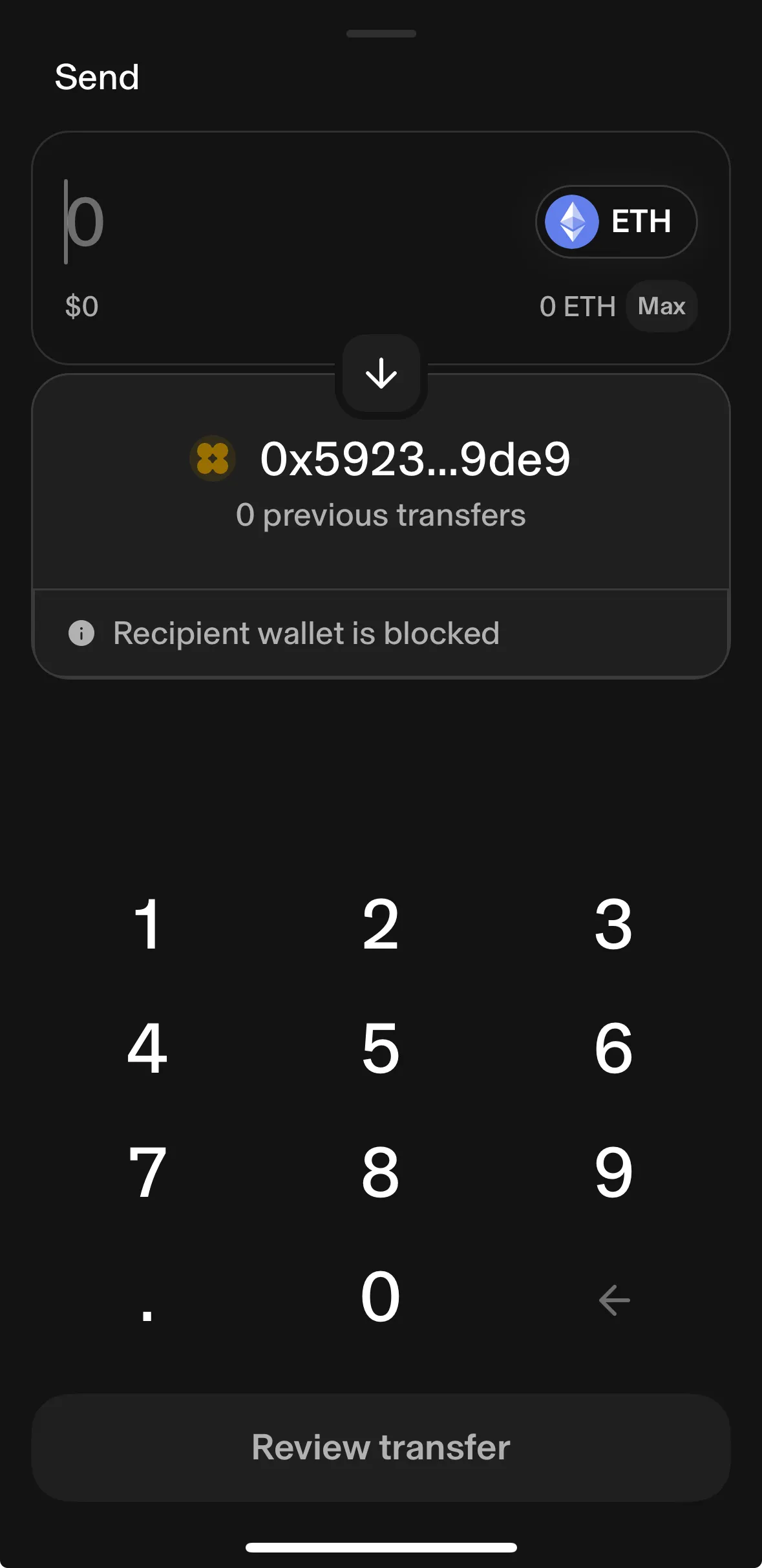The height and width of the screenshot is (1568, 762).
Task: Enter digit 6 on the keypad
Action: click(613, 1048)
